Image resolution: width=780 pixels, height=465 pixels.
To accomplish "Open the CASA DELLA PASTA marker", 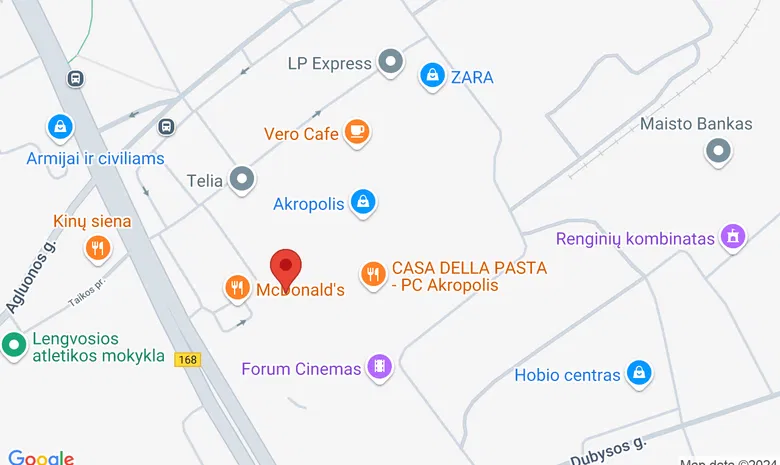I will (373, 273).
